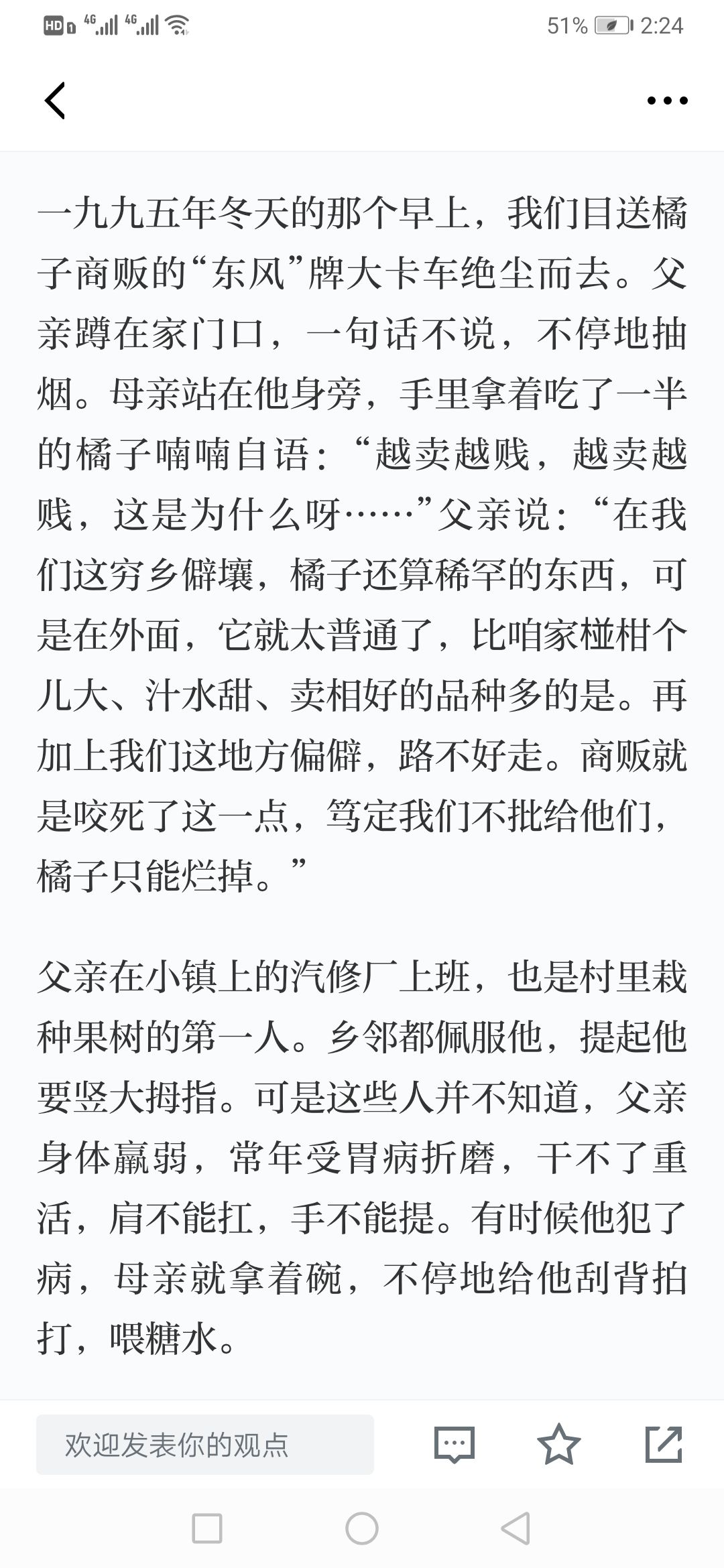Open the comments bubble icon
This screenshot has height=1568, width=724.
point(455,1445)
